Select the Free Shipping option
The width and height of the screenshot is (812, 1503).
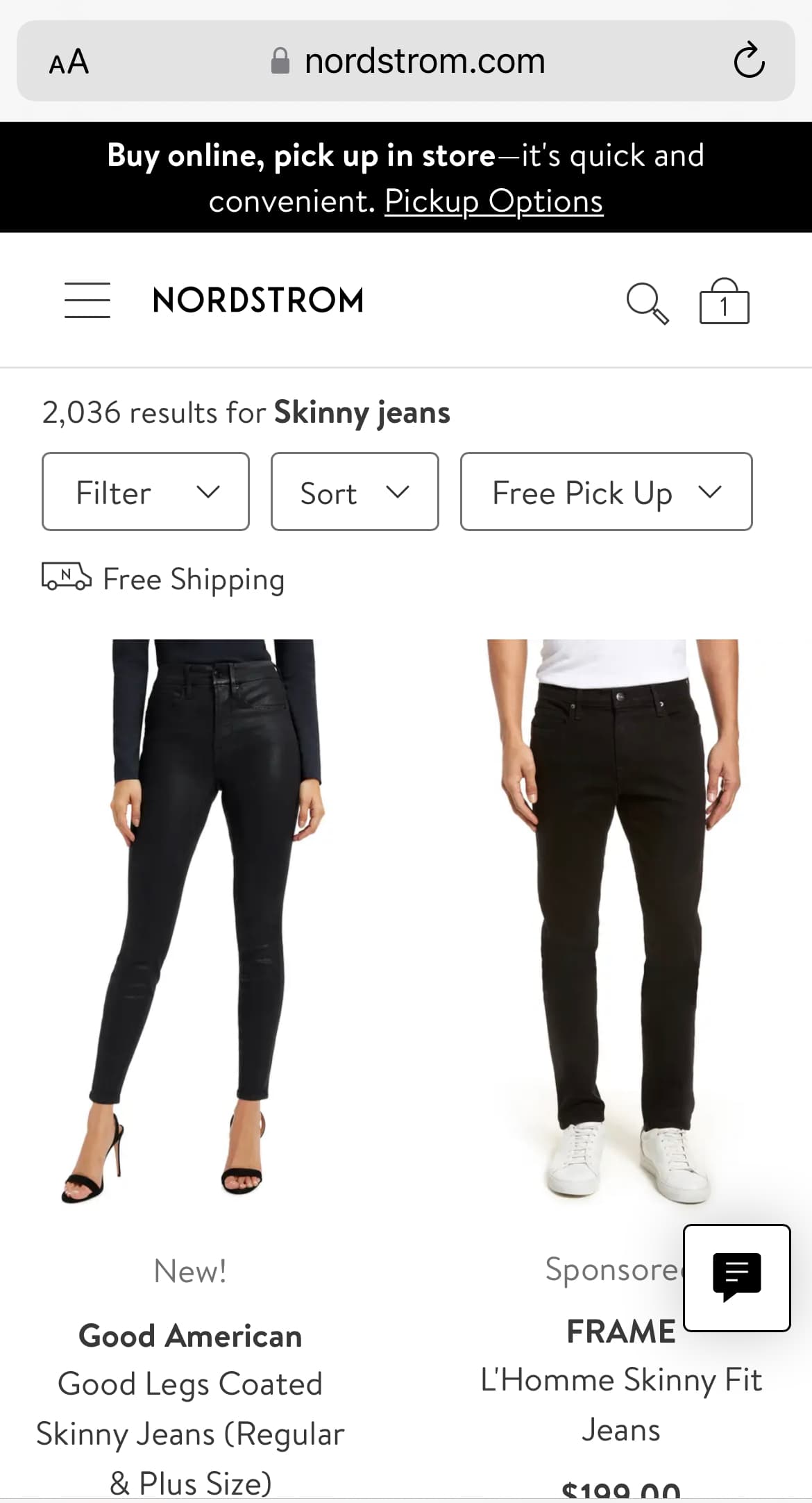(164, 578)
